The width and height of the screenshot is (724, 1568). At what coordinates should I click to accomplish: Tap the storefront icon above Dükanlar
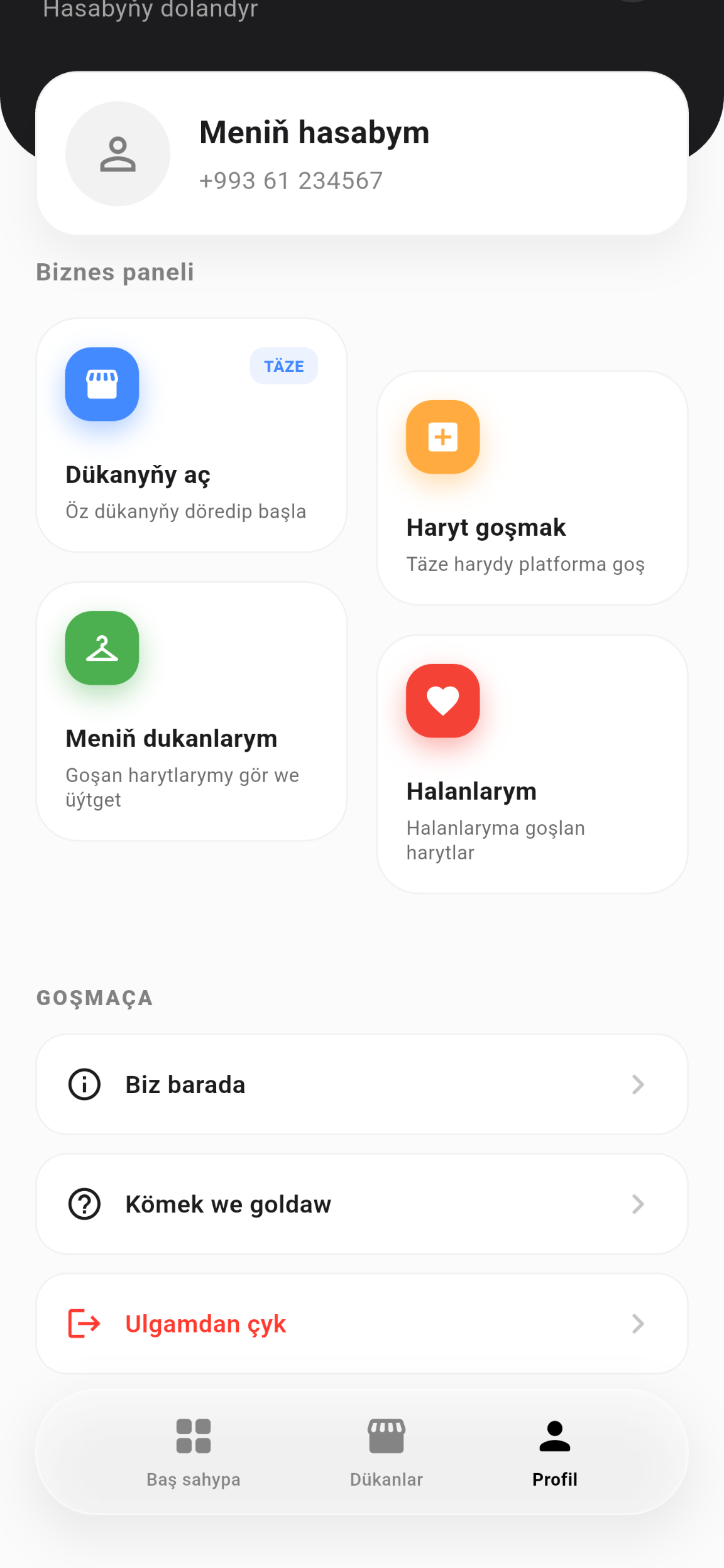pyautogui.click(x=387, y=1437)
